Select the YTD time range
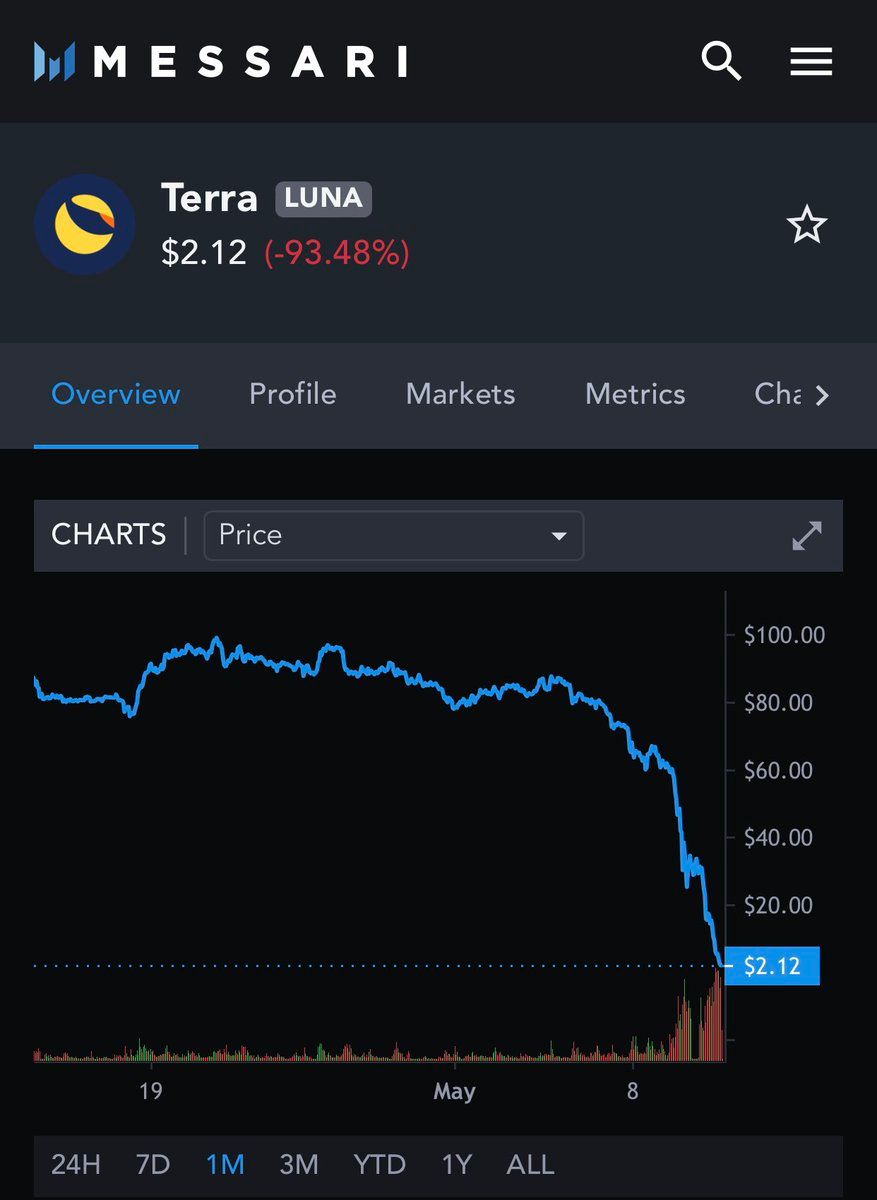The width and height of the screenshot is (877, 1200). (x=379, y=1164)
